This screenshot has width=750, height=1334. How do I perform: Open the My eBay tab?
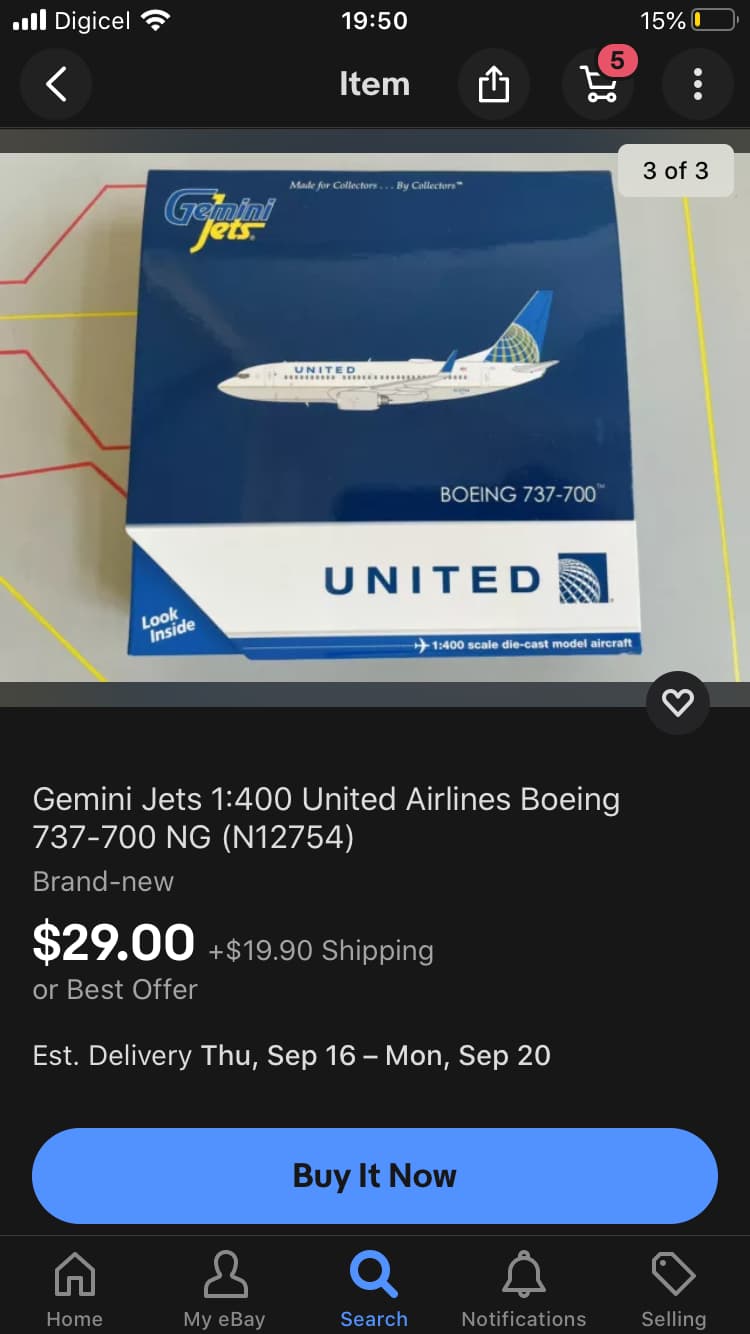[x=225, y=1289]
